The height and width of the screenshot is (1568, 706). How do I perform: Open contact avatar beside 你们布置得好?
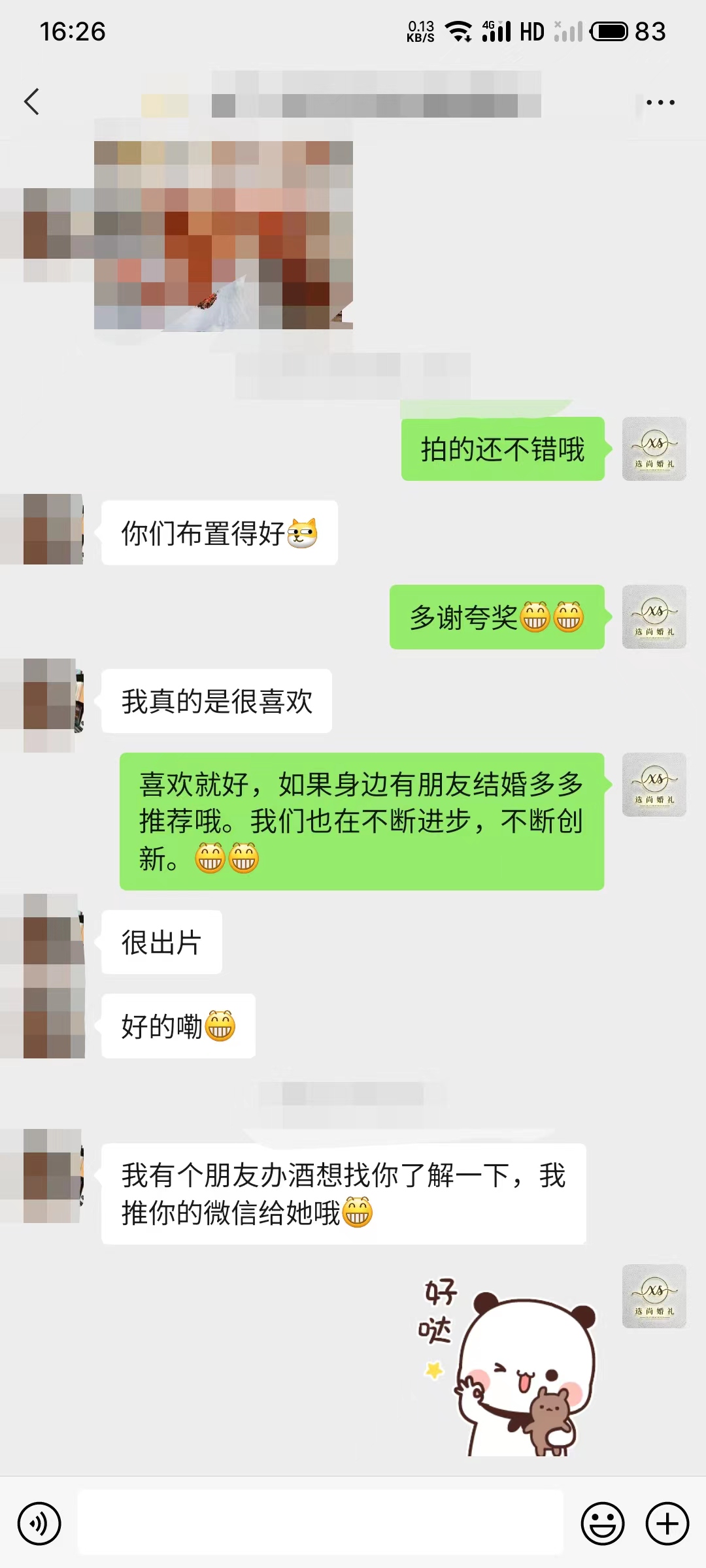coord(54,529)
